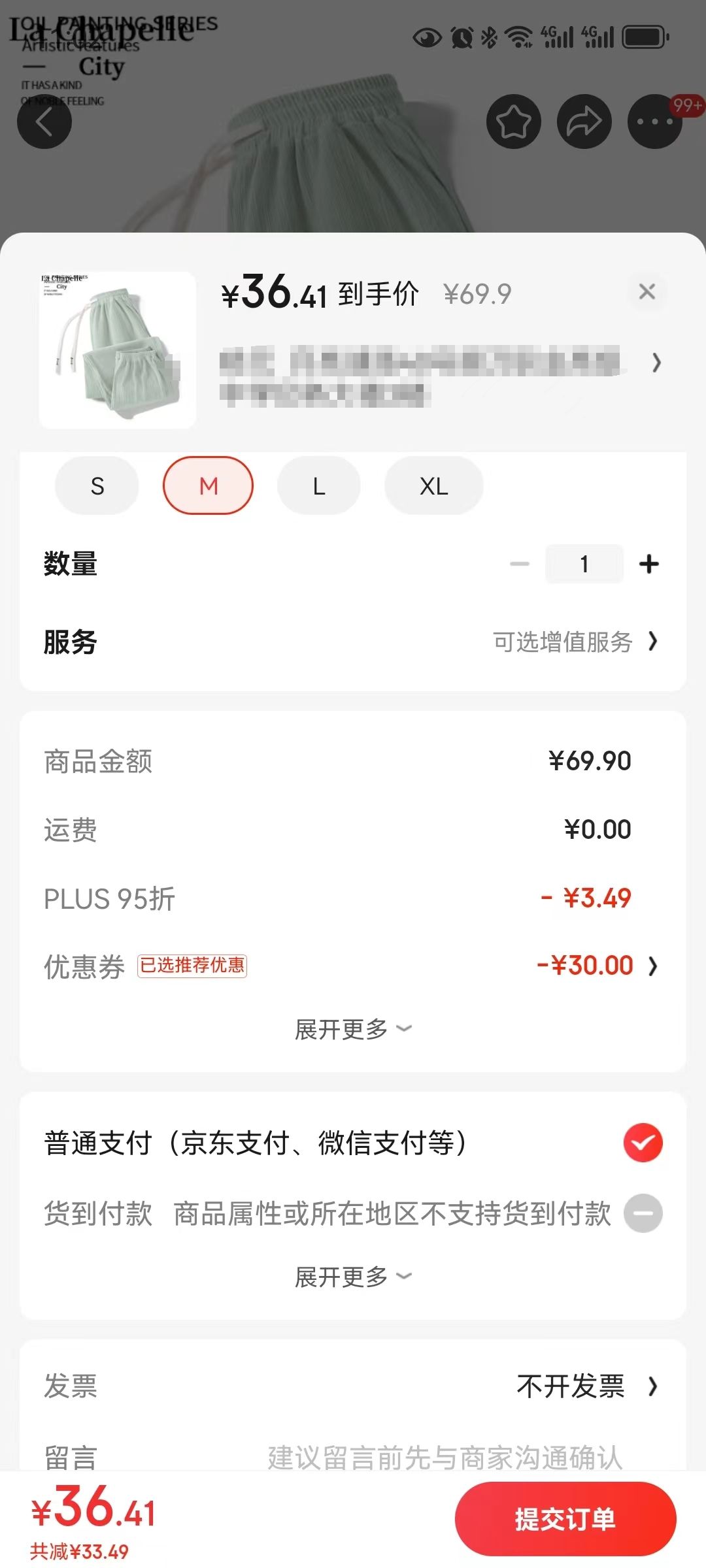Image resolution: width=706 pixels, height=1568 pixels.
Task: Favorite this product with the star icon
Action: [513, 122]
